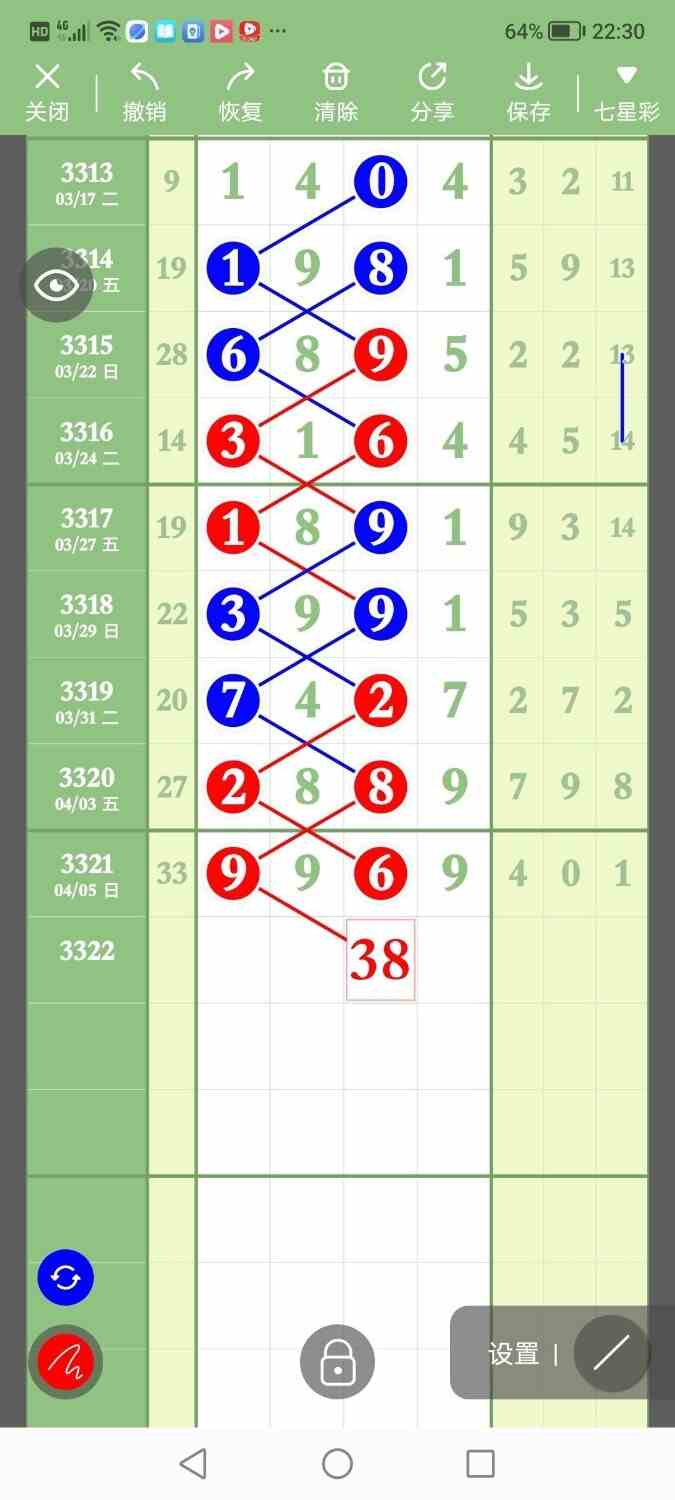Open 设置 settings
This screenshot has width=675, height=1500.
514,1354
